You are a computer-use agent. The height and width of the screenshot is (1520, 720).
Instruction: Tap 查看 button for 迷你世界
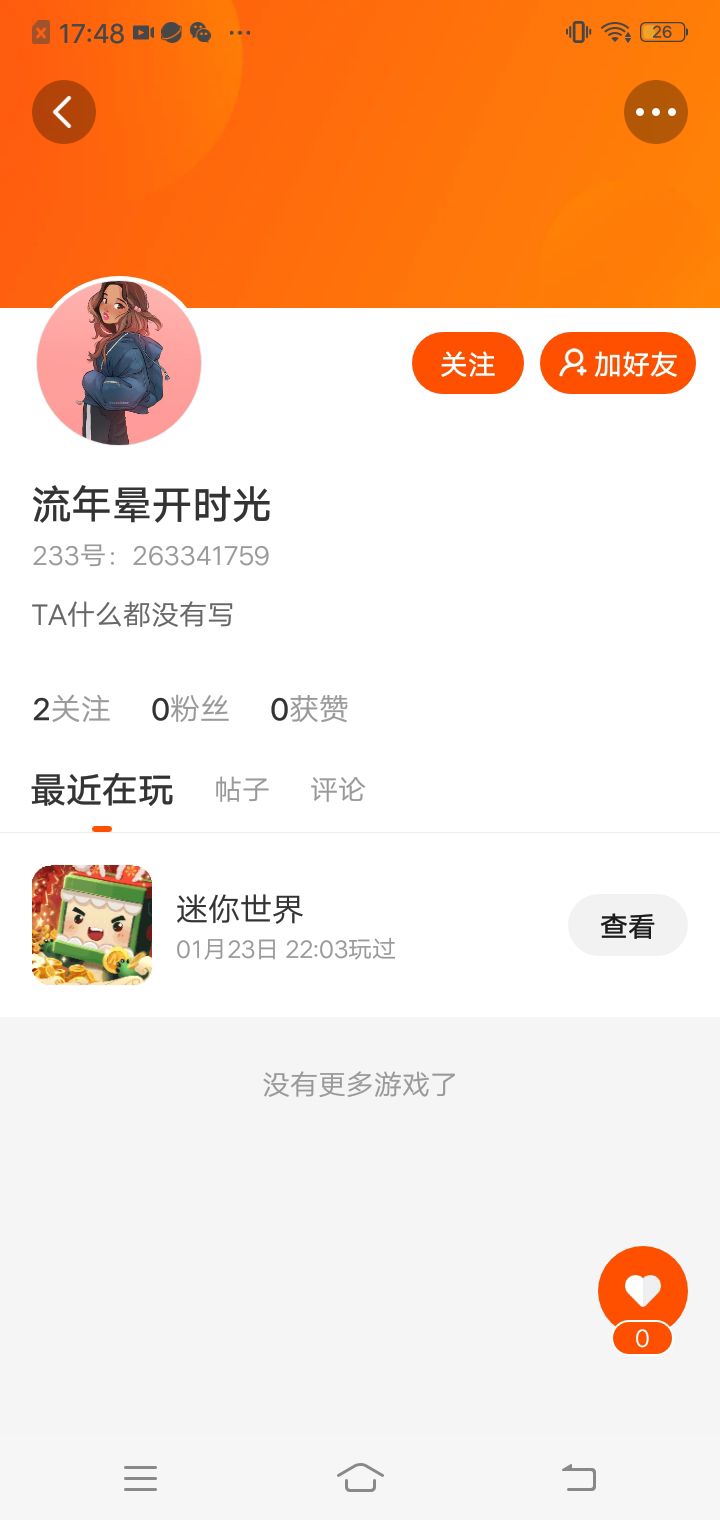click(627, 926)
